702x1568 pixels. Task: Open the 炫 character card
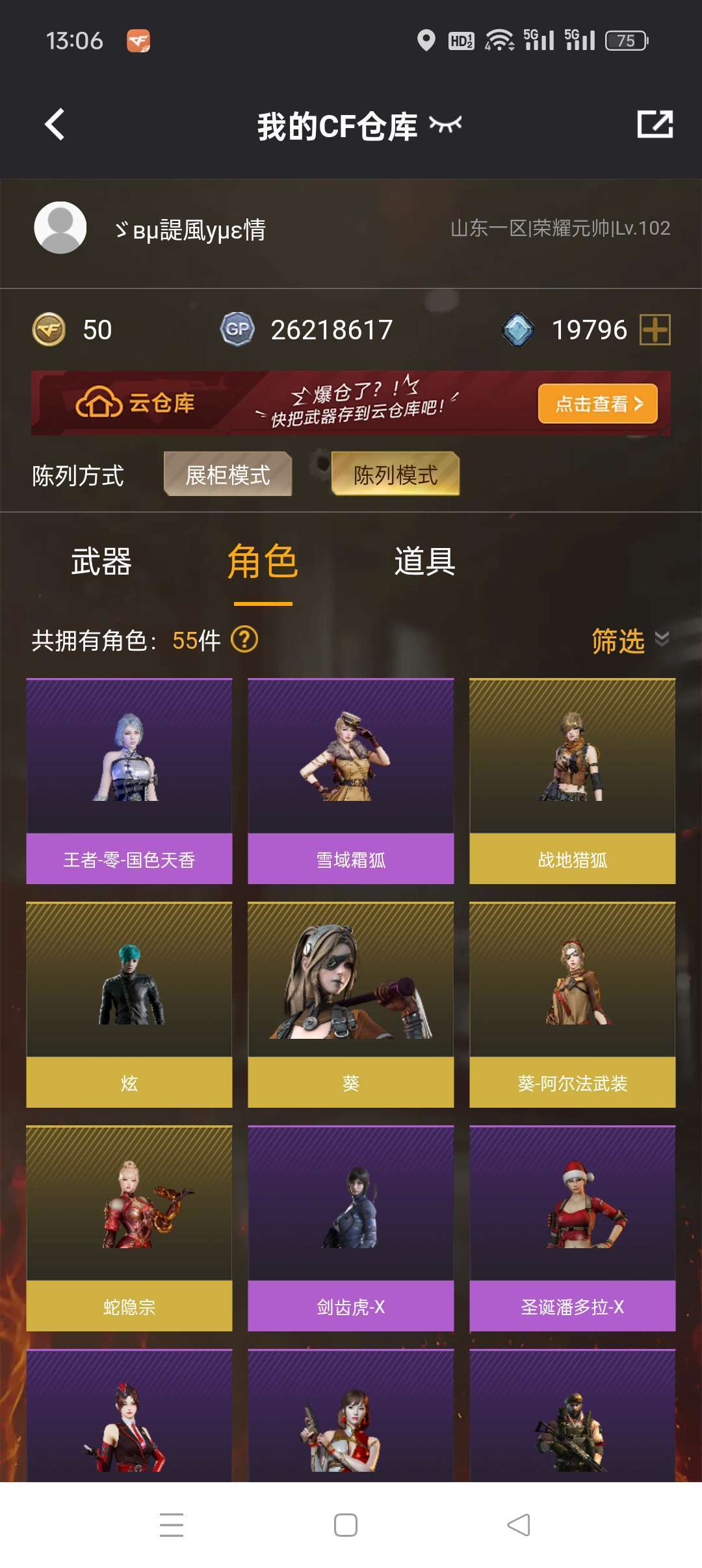(129, 1004)
